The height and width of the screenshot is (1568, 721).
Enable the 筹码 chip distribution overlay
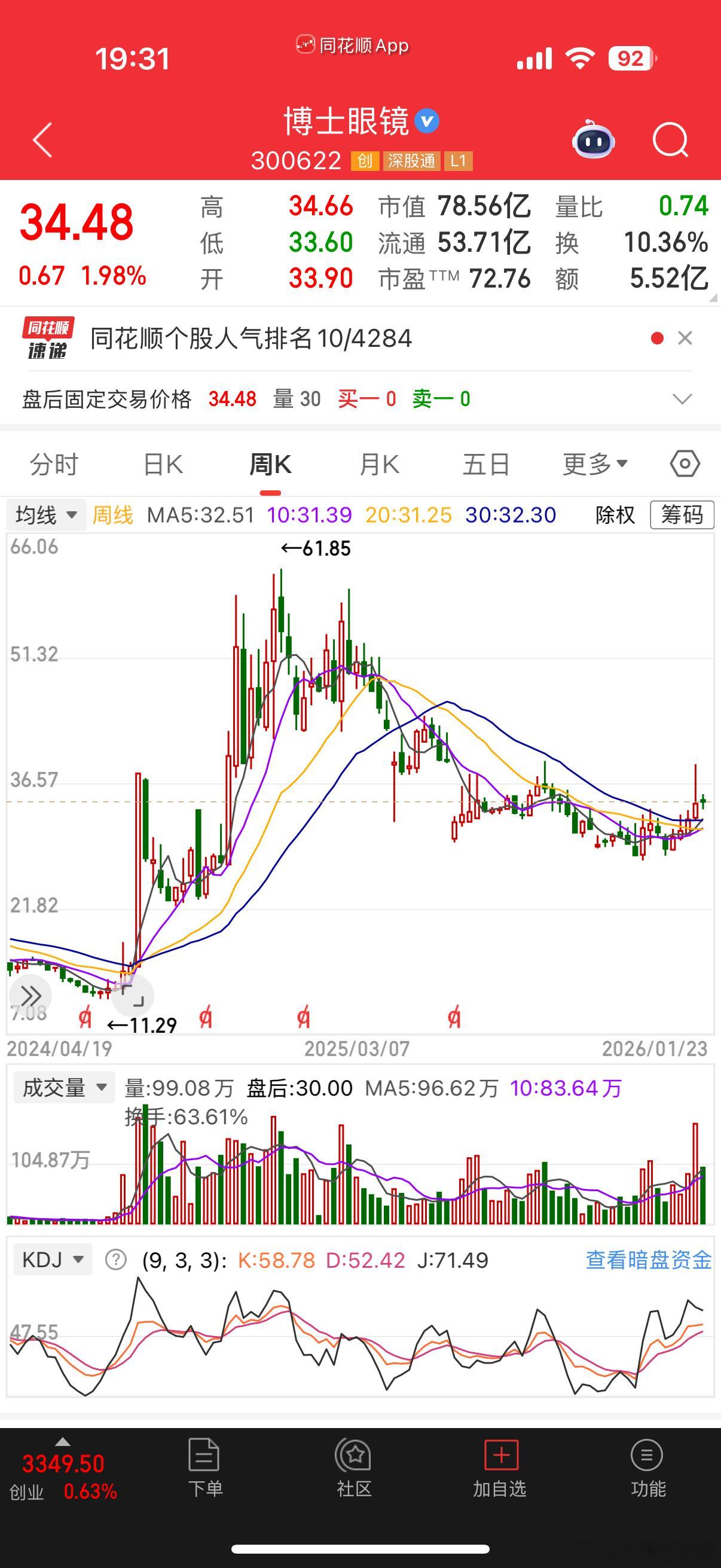tap(682, 514)
